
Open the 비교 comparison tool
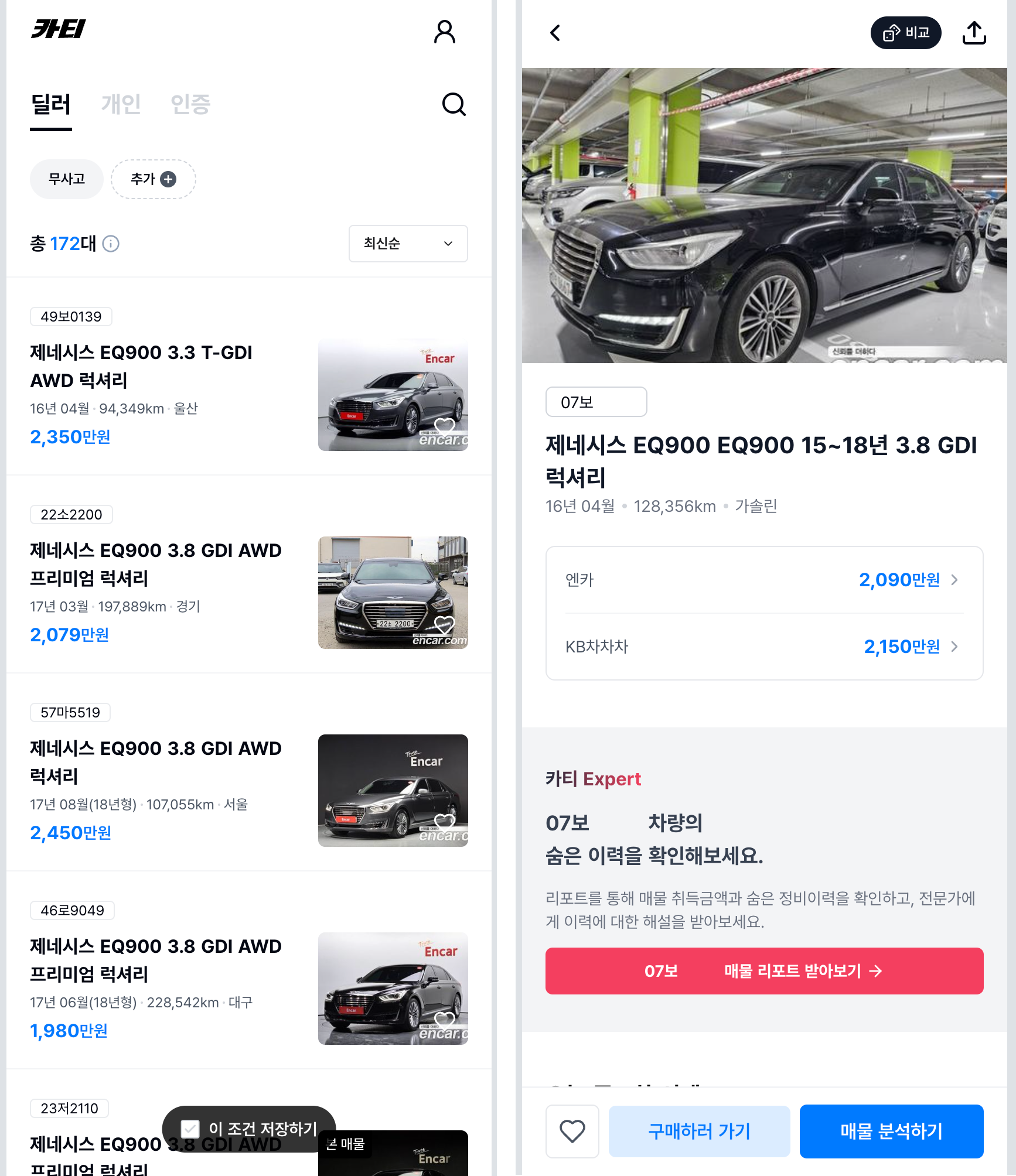pyautogui.click(x=905, y=33)
